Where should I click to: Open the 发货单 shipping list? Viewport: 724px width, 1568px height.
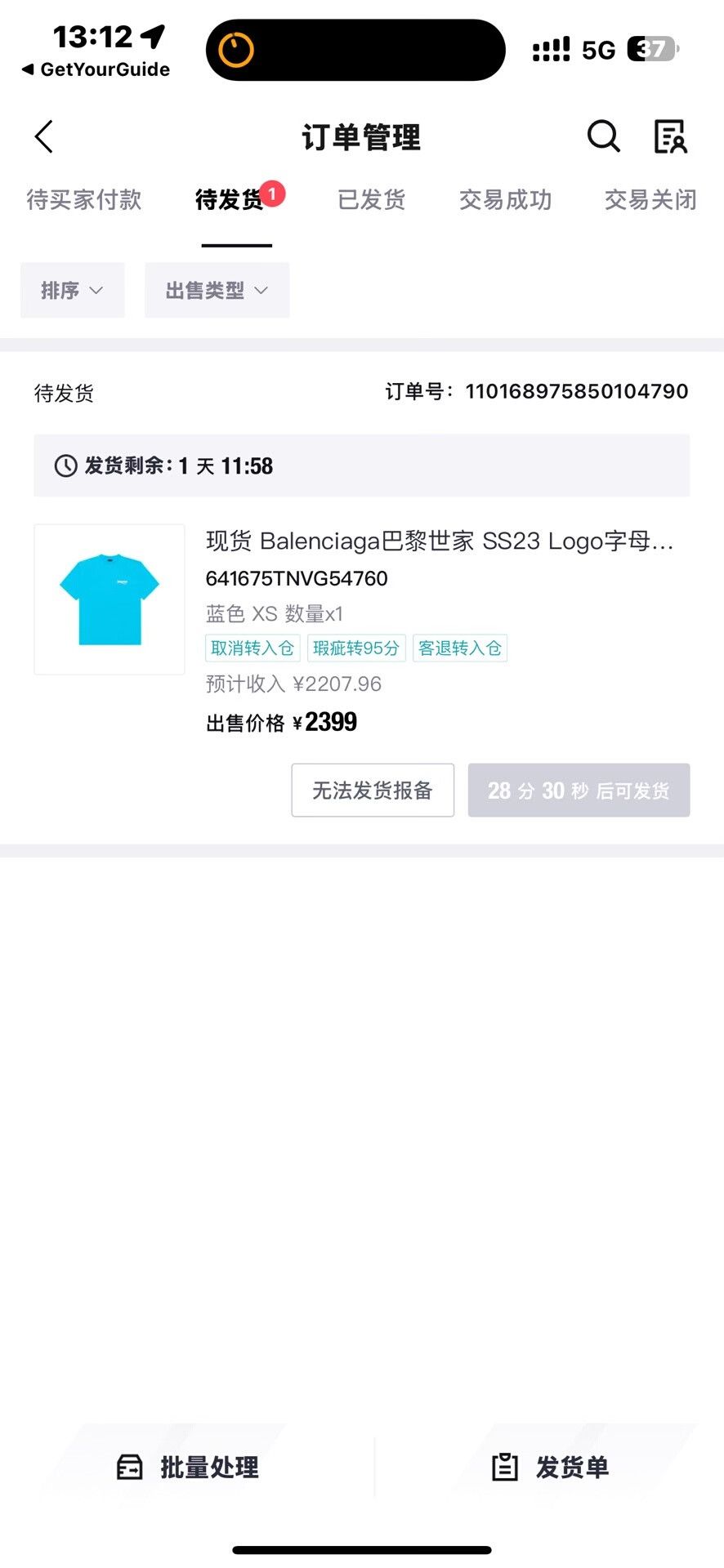tap(550, 1468)
